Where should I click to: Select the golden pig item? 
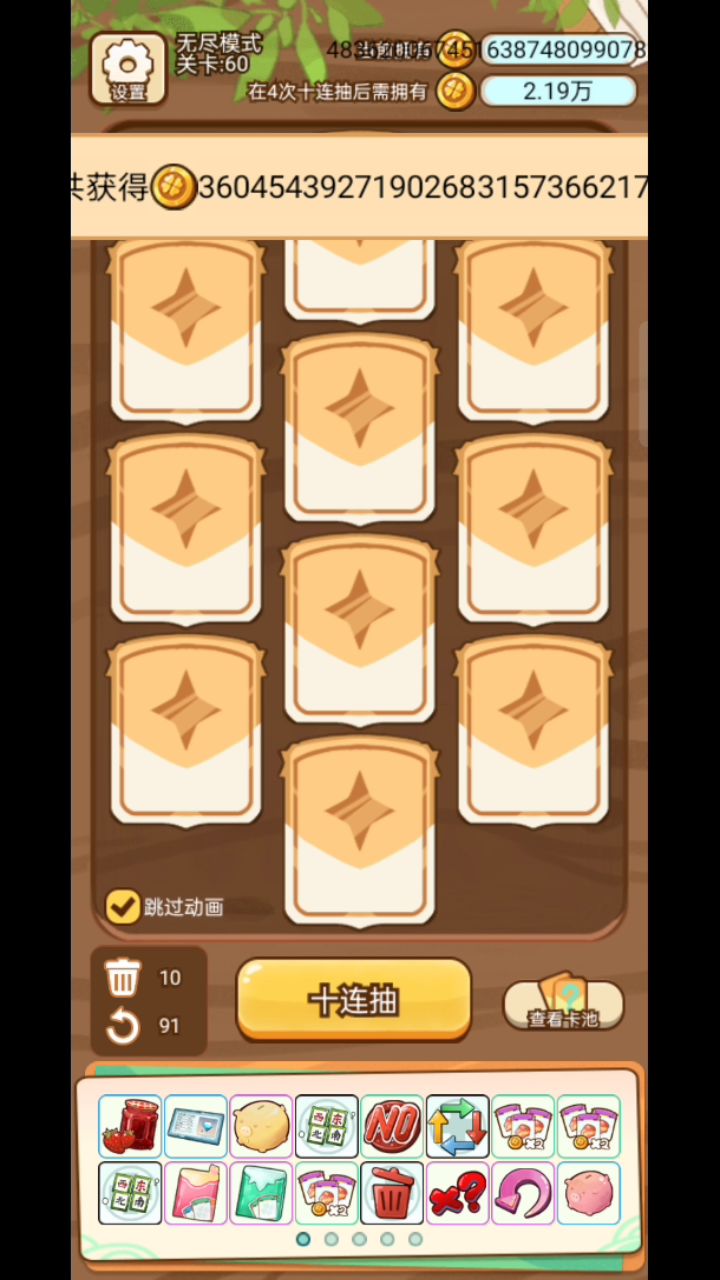261,1126
